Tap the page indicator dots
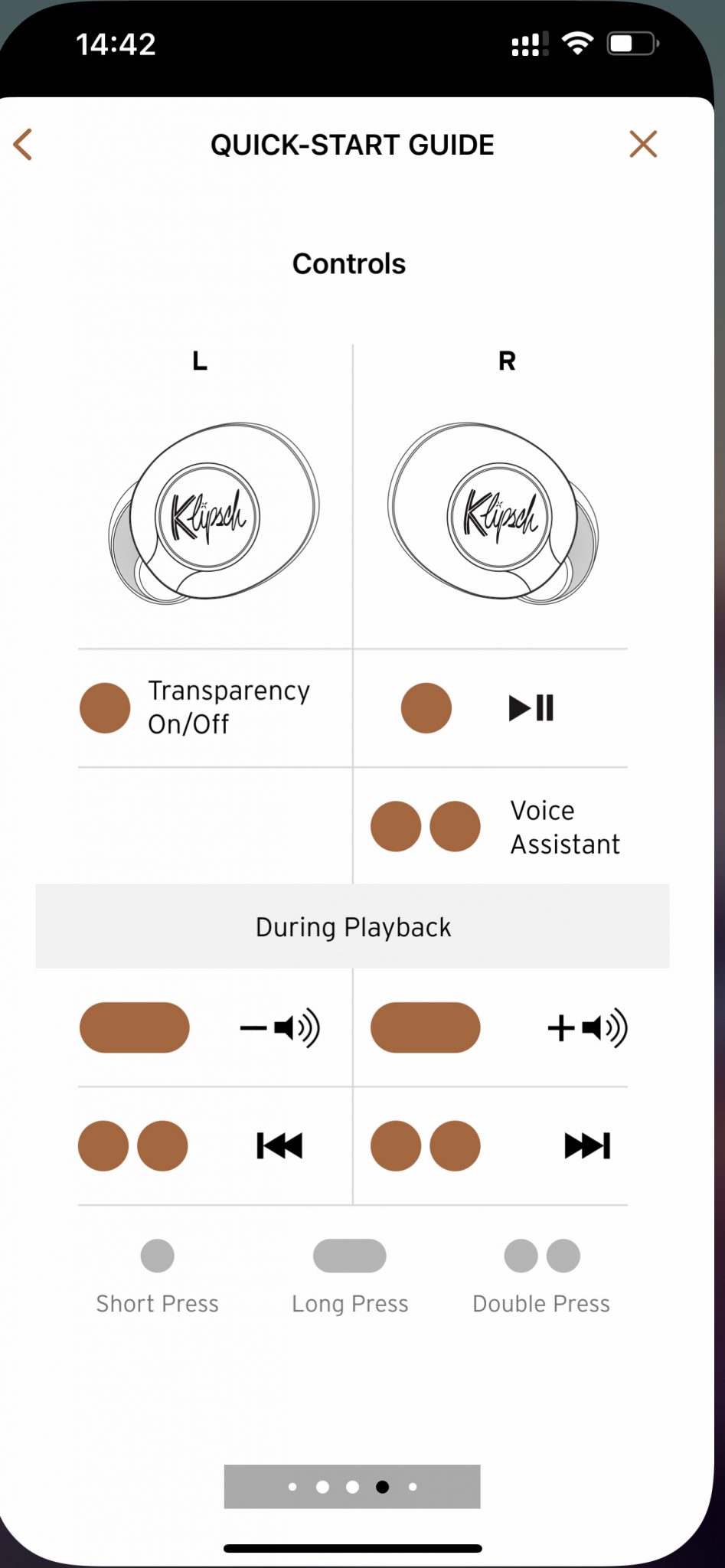The width and height of the screenshot is (725, 1568). (352, 1486)
